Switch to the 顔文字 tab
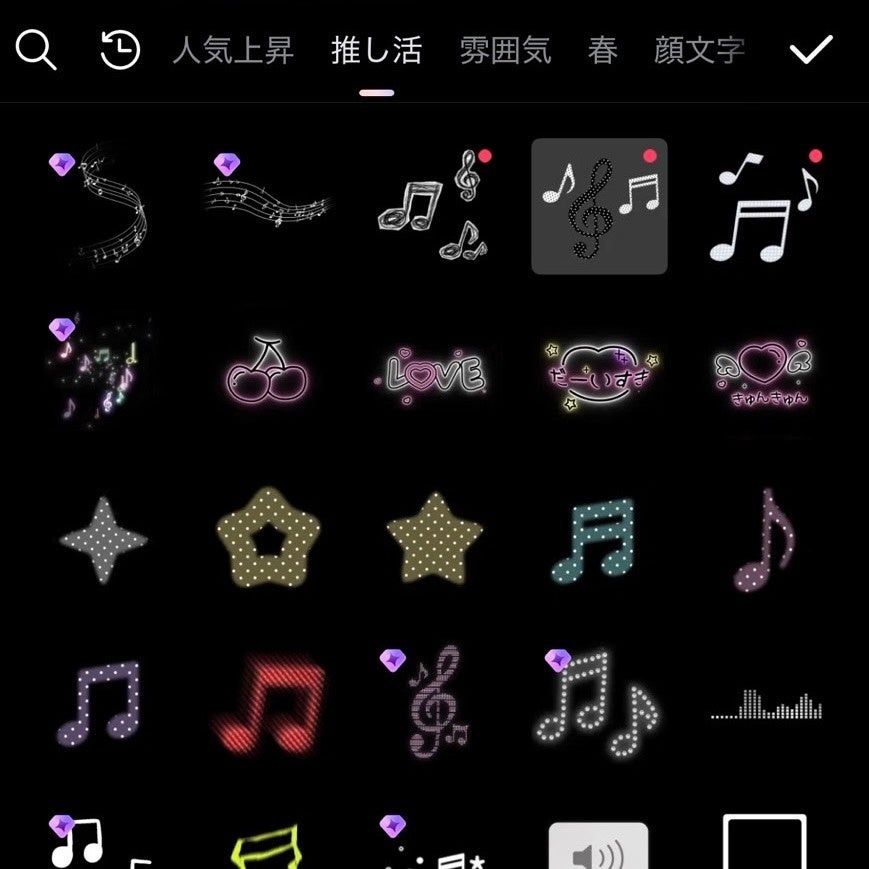This screenshot has height=869, width=869. (x=699, y=51)
